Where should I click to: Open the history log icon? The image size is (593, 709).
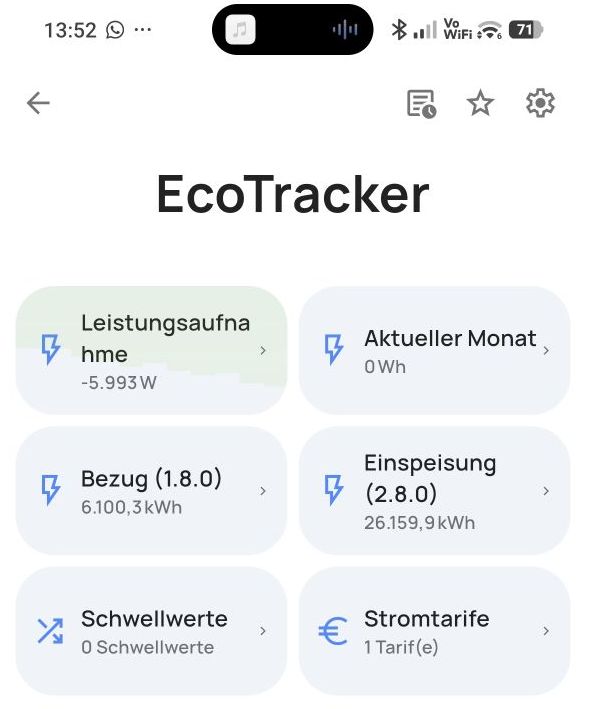point(422,104)
